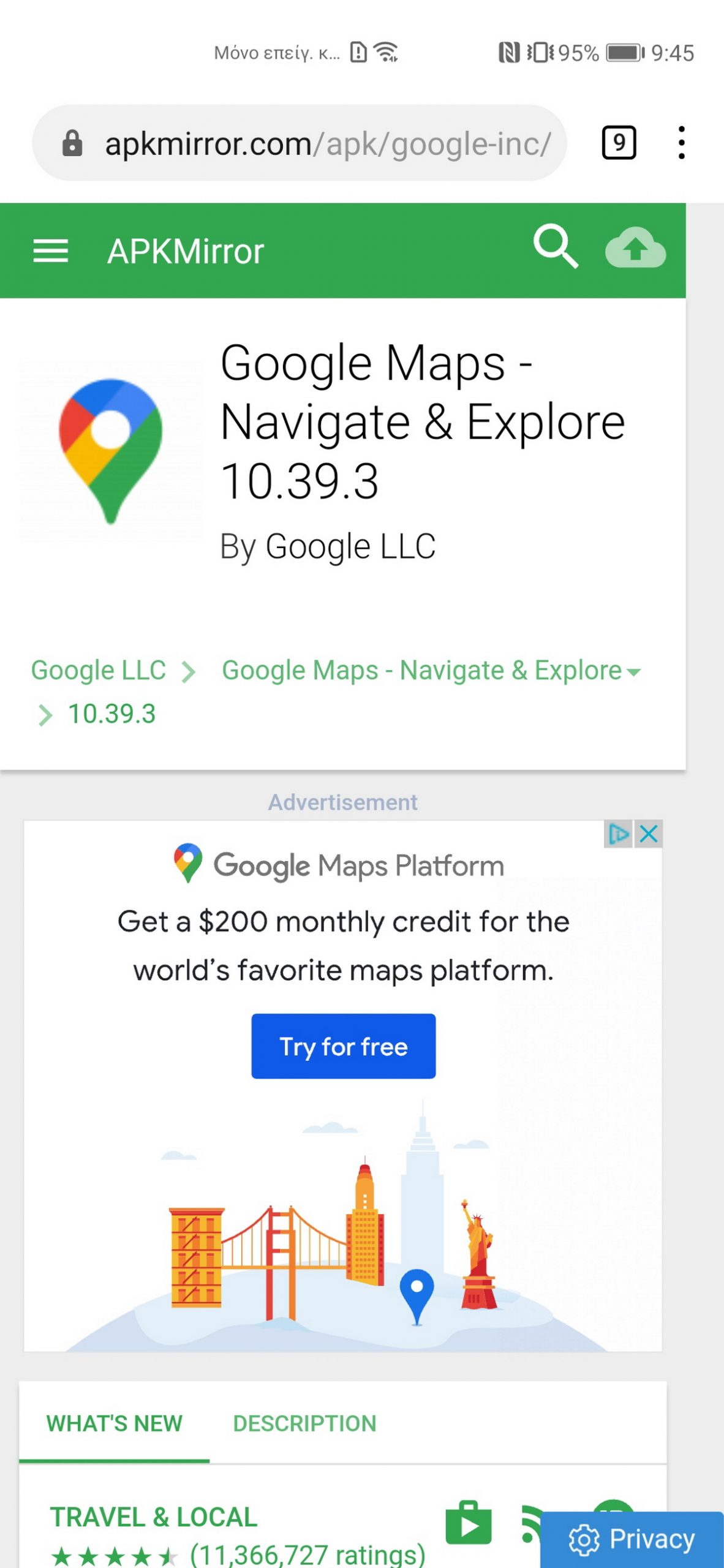Open Privacy settings button
Viewport: 724px width, 1568px height.
(x=632, y=1539)
